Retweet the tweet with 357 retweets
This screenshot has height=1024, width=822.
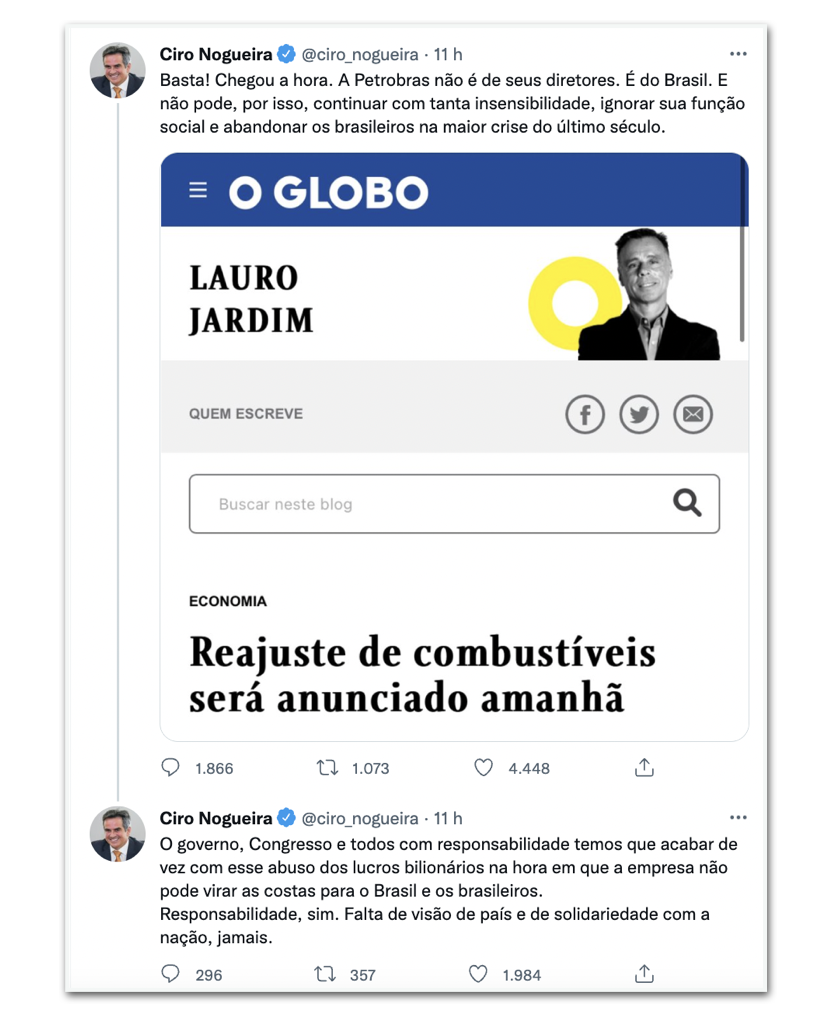coord(326,973)
